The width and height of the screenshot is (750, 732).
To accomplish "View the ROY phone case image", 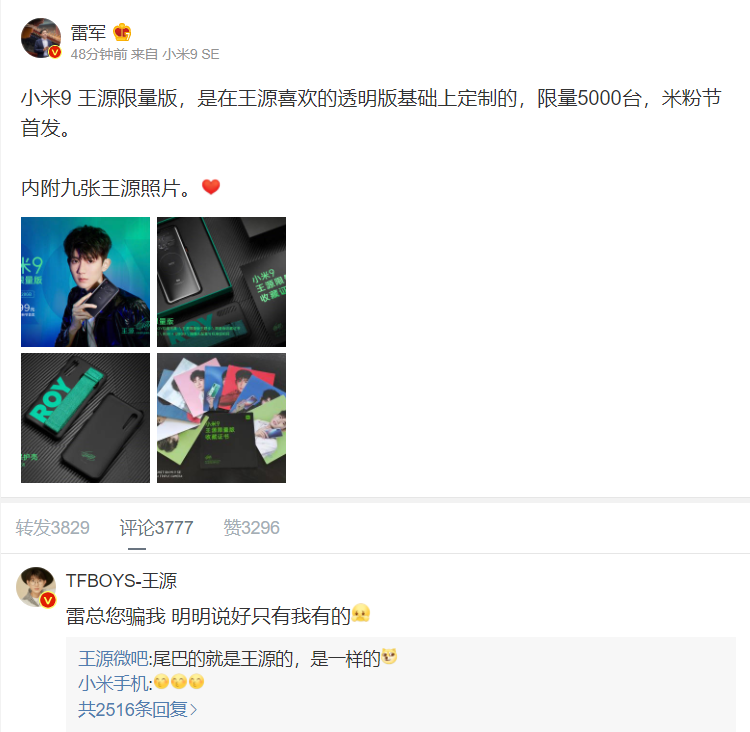I will (x=85, y=418).
